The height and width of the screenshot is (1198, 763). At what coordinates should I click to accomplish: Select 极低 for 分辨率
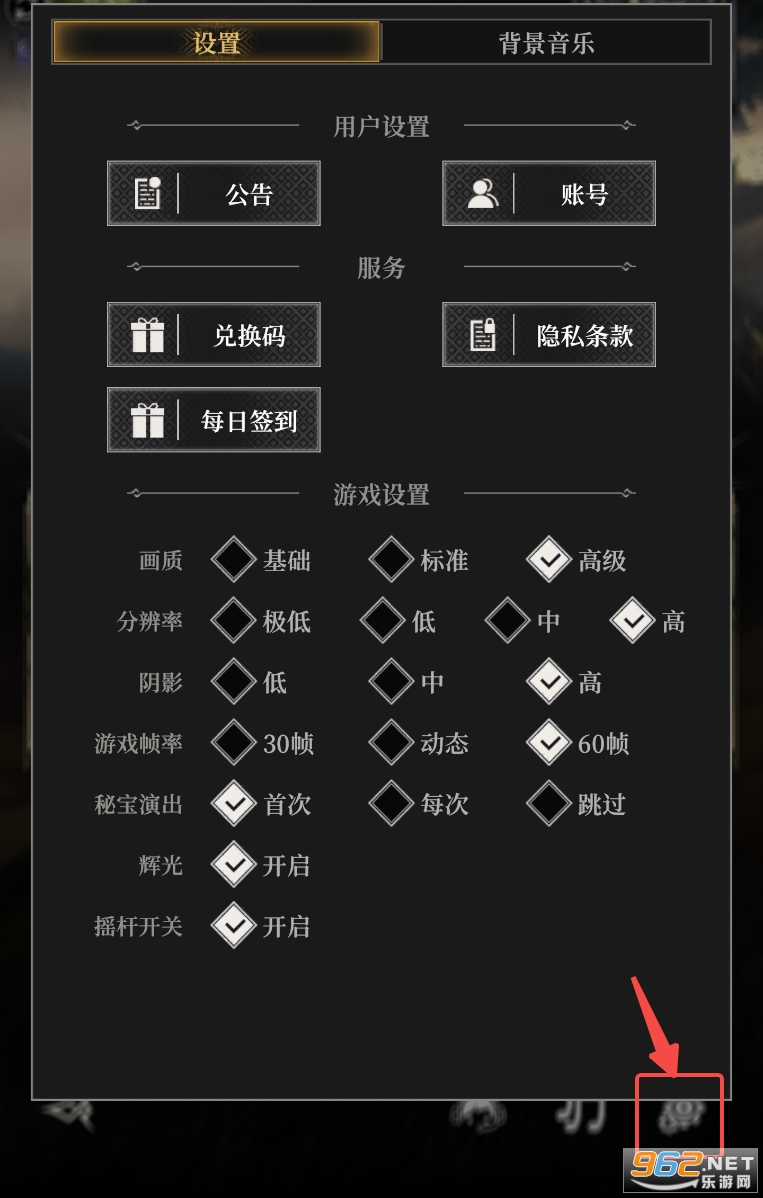tap(235, 621)
